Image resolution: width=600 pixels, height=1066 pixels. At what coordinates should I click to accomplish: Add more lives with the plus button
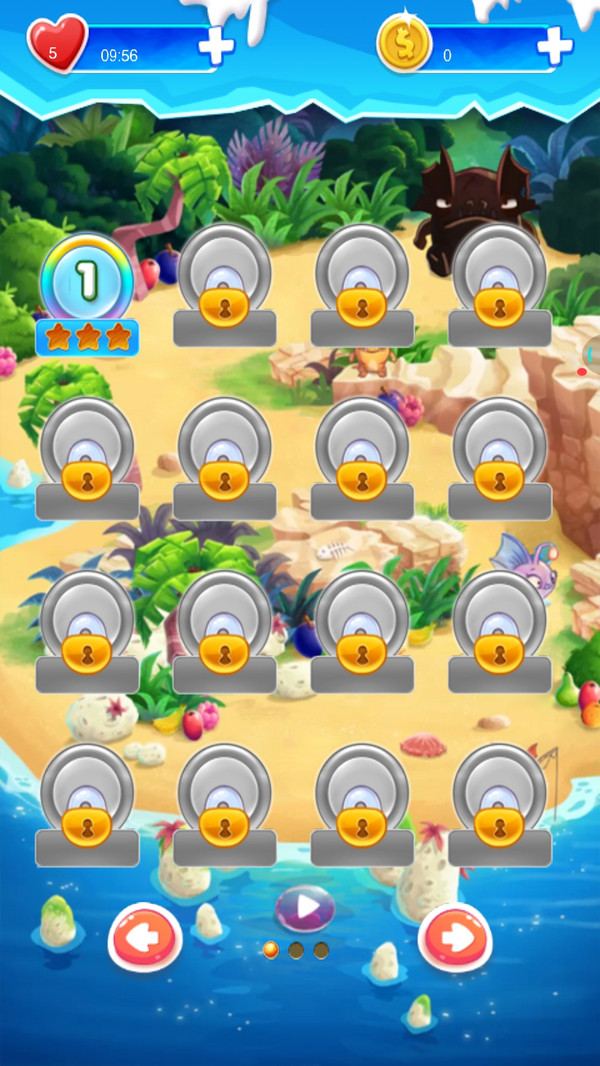pyautogui.click(x=216, y=46)
